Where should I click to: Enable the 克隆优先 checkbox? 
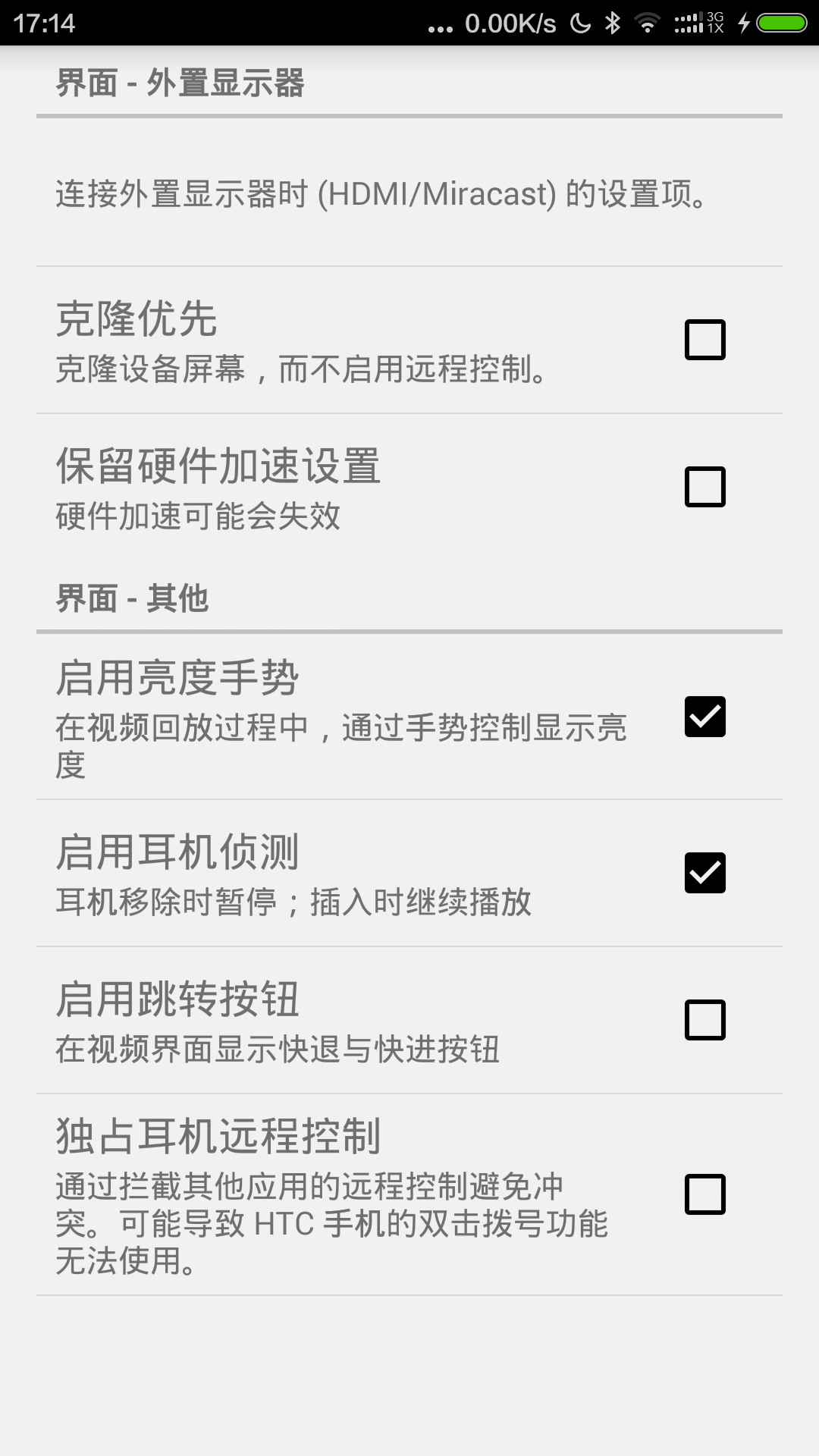pos(704,340)
